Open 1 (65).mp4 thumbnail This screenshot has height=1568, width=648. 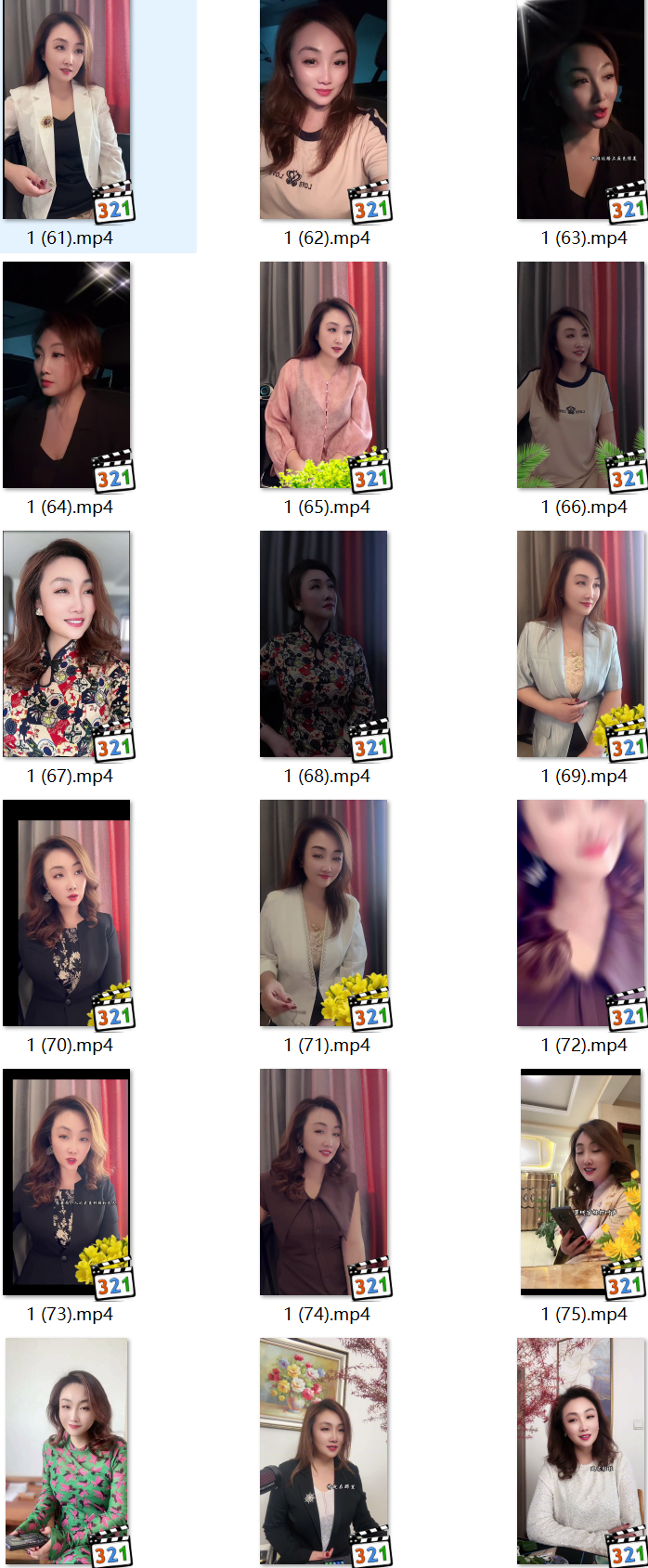click(x=324, y=375)
